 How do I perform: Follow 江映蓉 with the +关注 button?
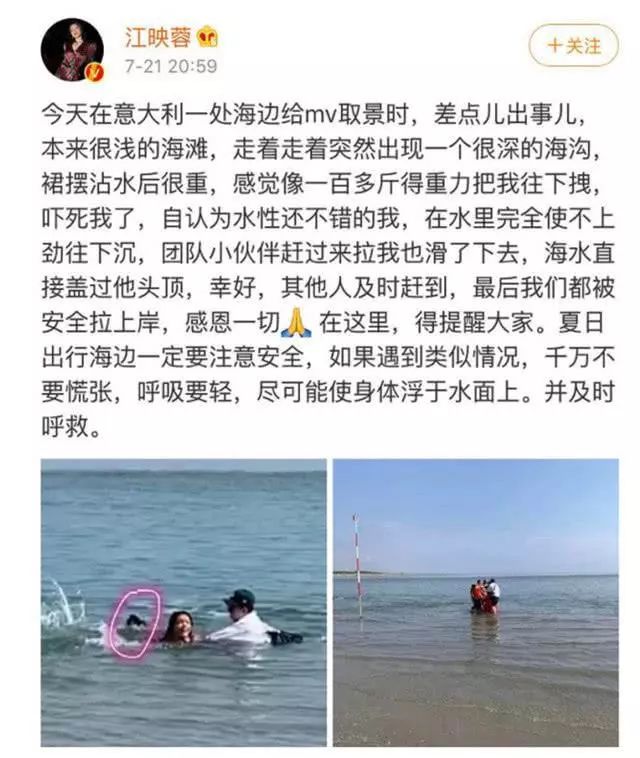tap(573, 46)
